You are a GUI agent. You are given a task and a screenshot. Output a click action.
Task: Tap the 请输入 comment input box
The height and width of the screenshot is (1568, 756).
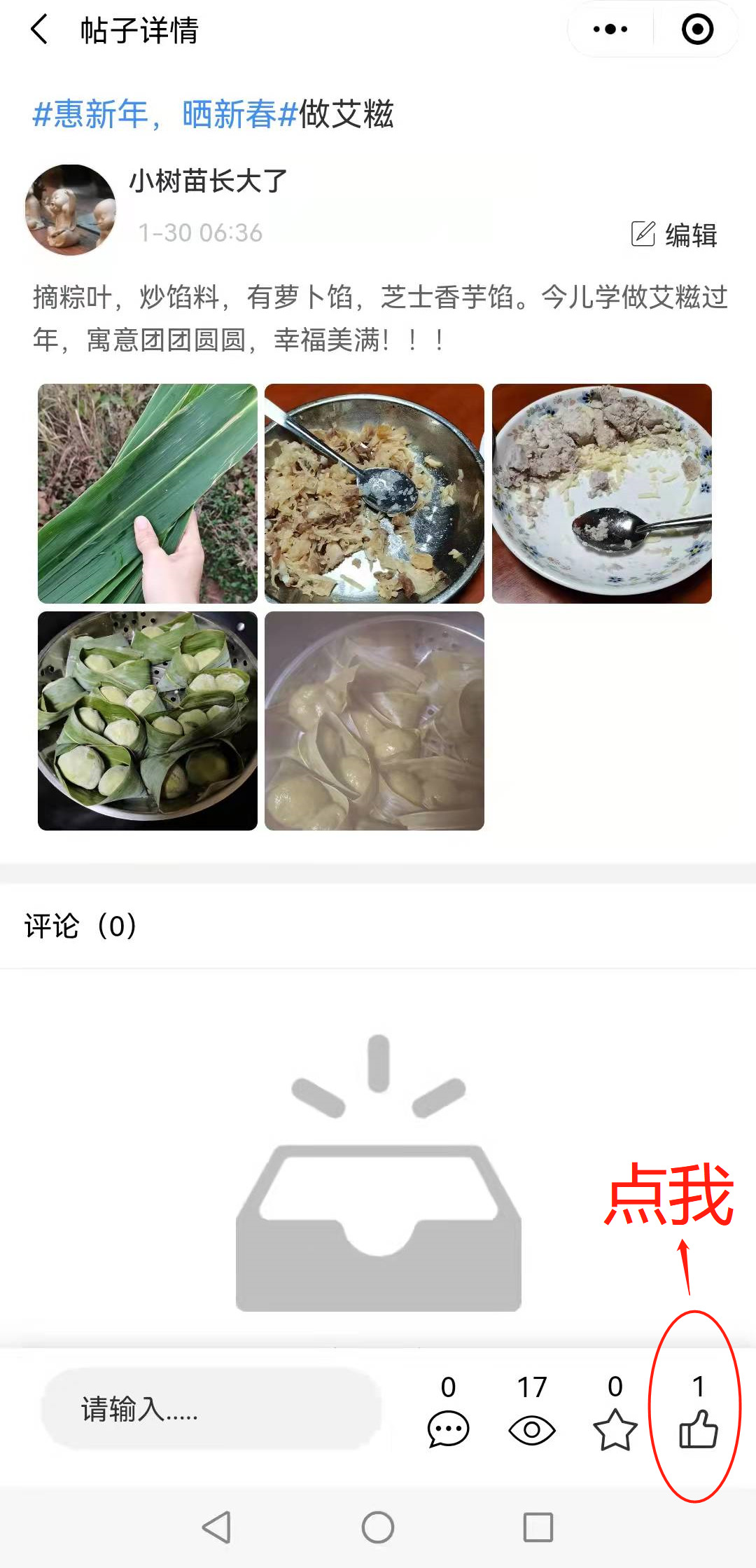tap(211, 1408)
